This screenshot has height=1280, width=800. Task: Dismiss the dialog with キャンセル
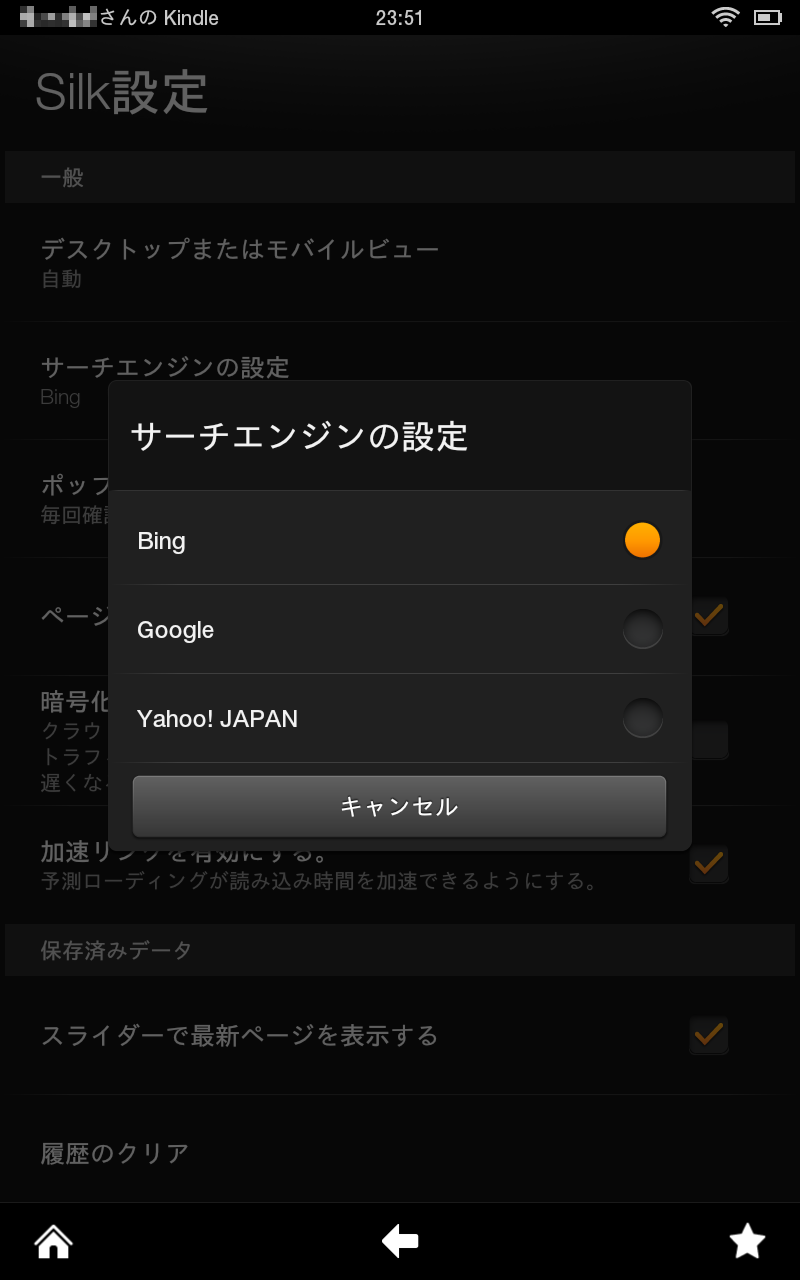[x=399, y=806]
